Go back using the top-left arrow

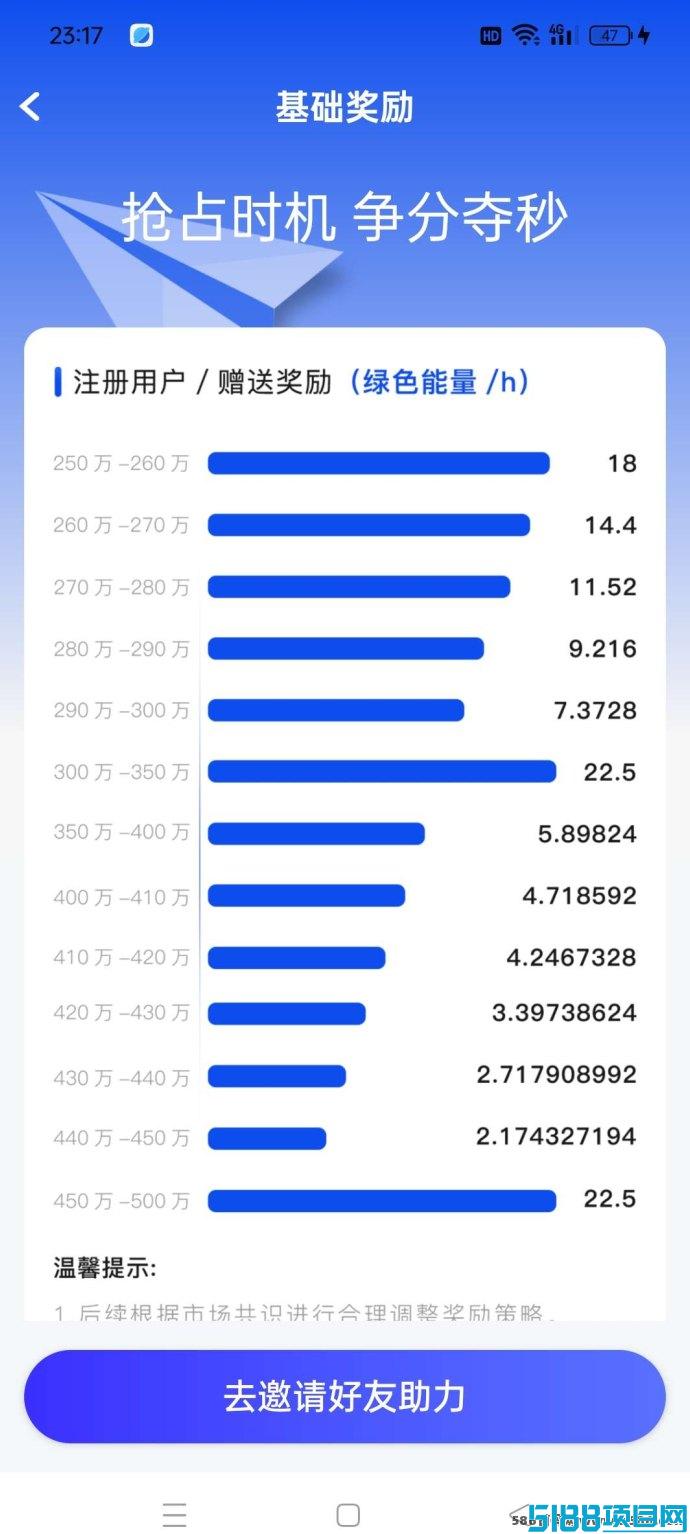click(x=30, y=107)
